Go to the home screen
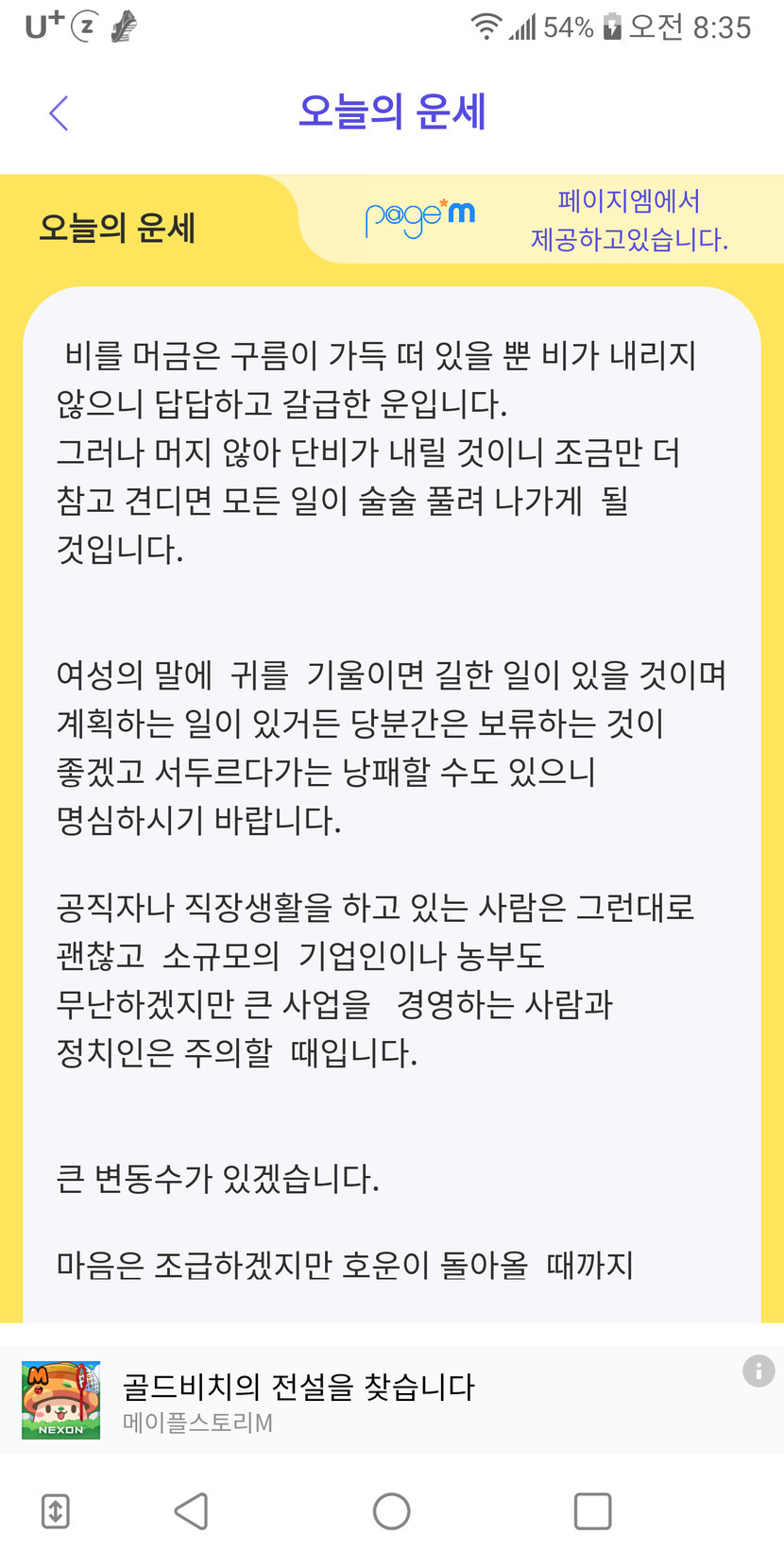Screen dimensions: 784x1568 392,1511
